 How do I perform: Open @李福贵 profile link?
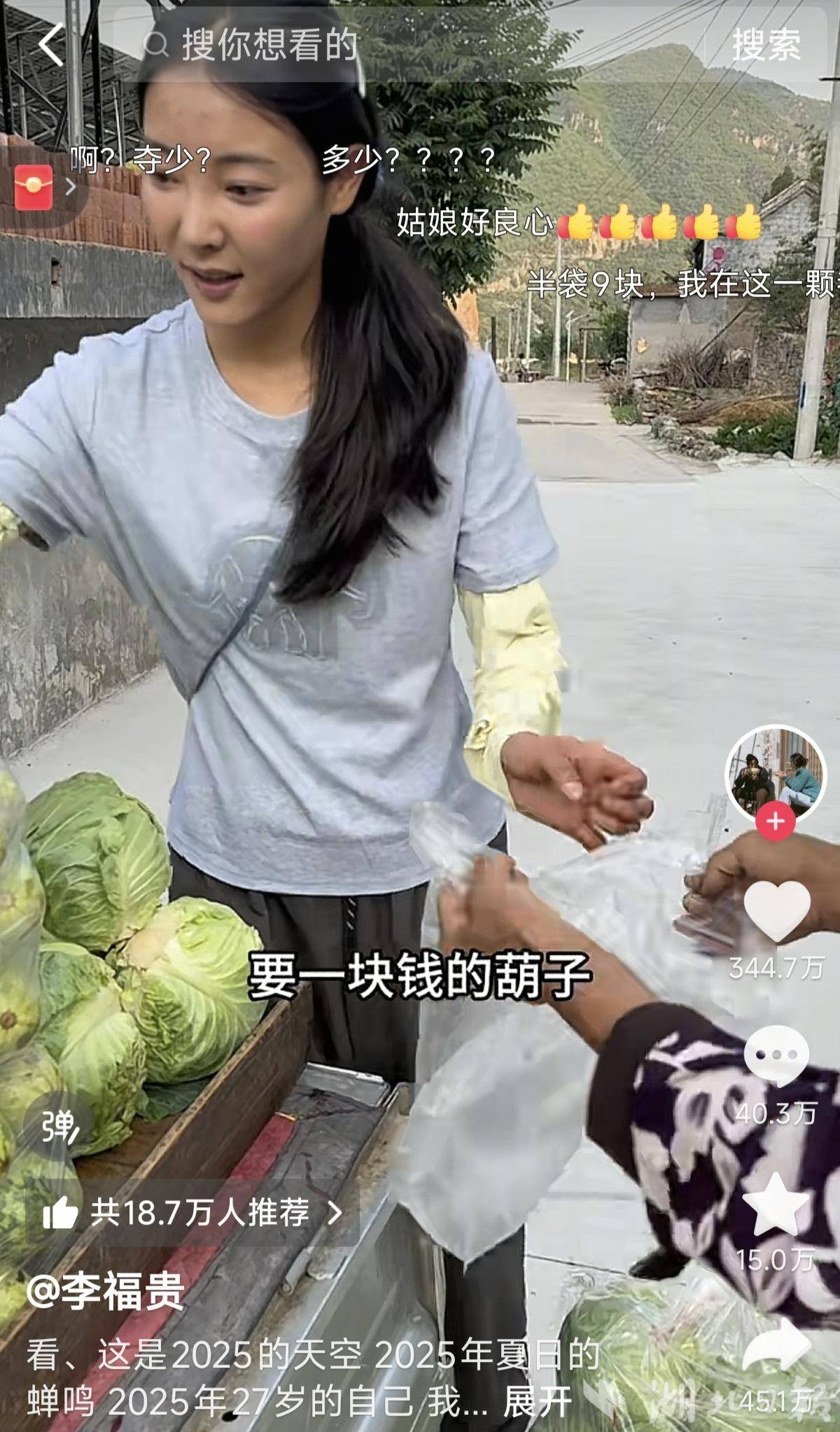point(106,1291)
